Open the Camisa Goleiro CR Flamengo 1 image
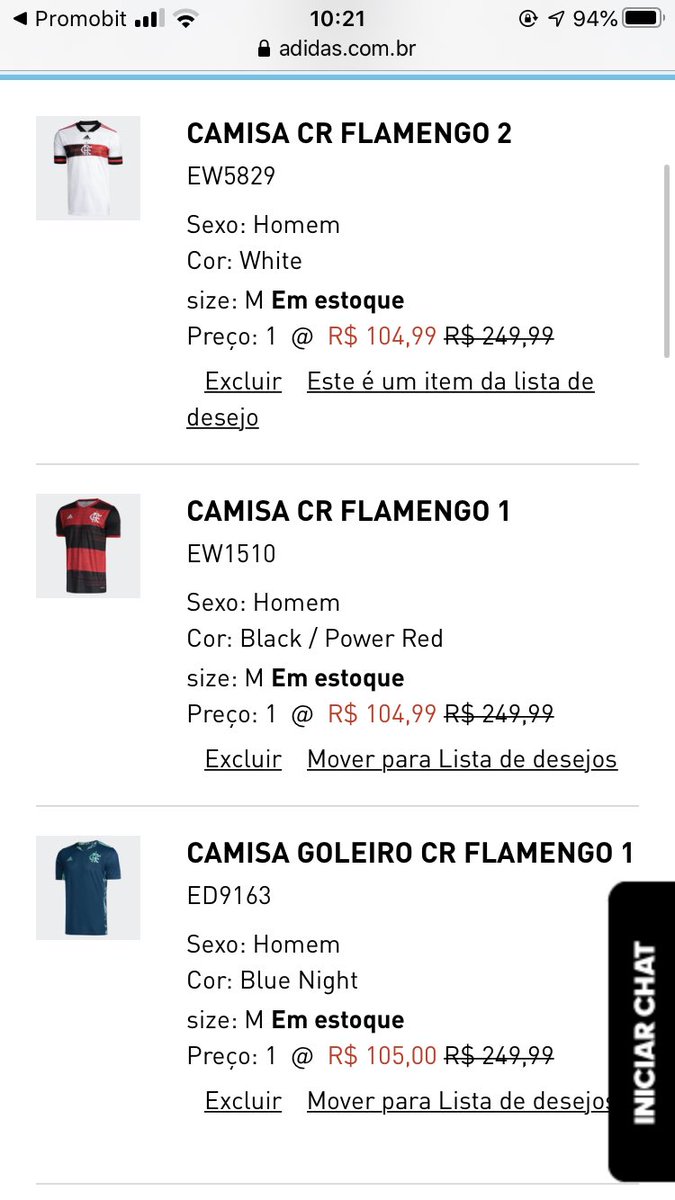The height and width of the screenshot is (1200, 675). point(88,888)
